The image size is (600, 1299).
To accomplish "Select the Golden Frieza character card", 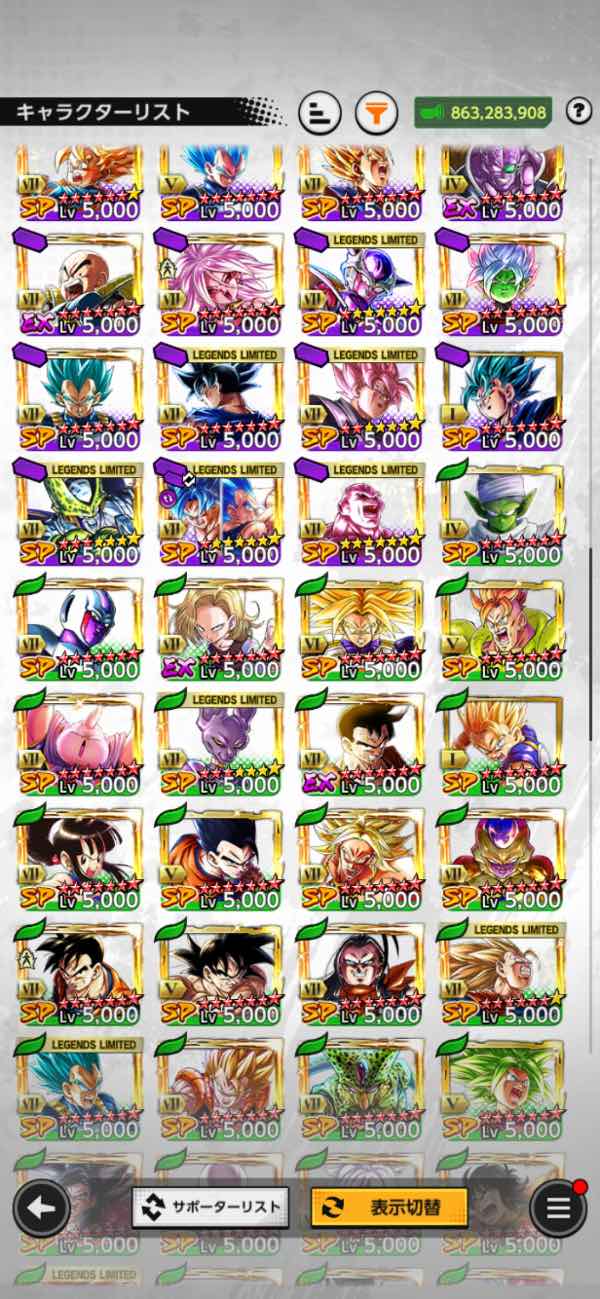I will click(x=502, y=857).
